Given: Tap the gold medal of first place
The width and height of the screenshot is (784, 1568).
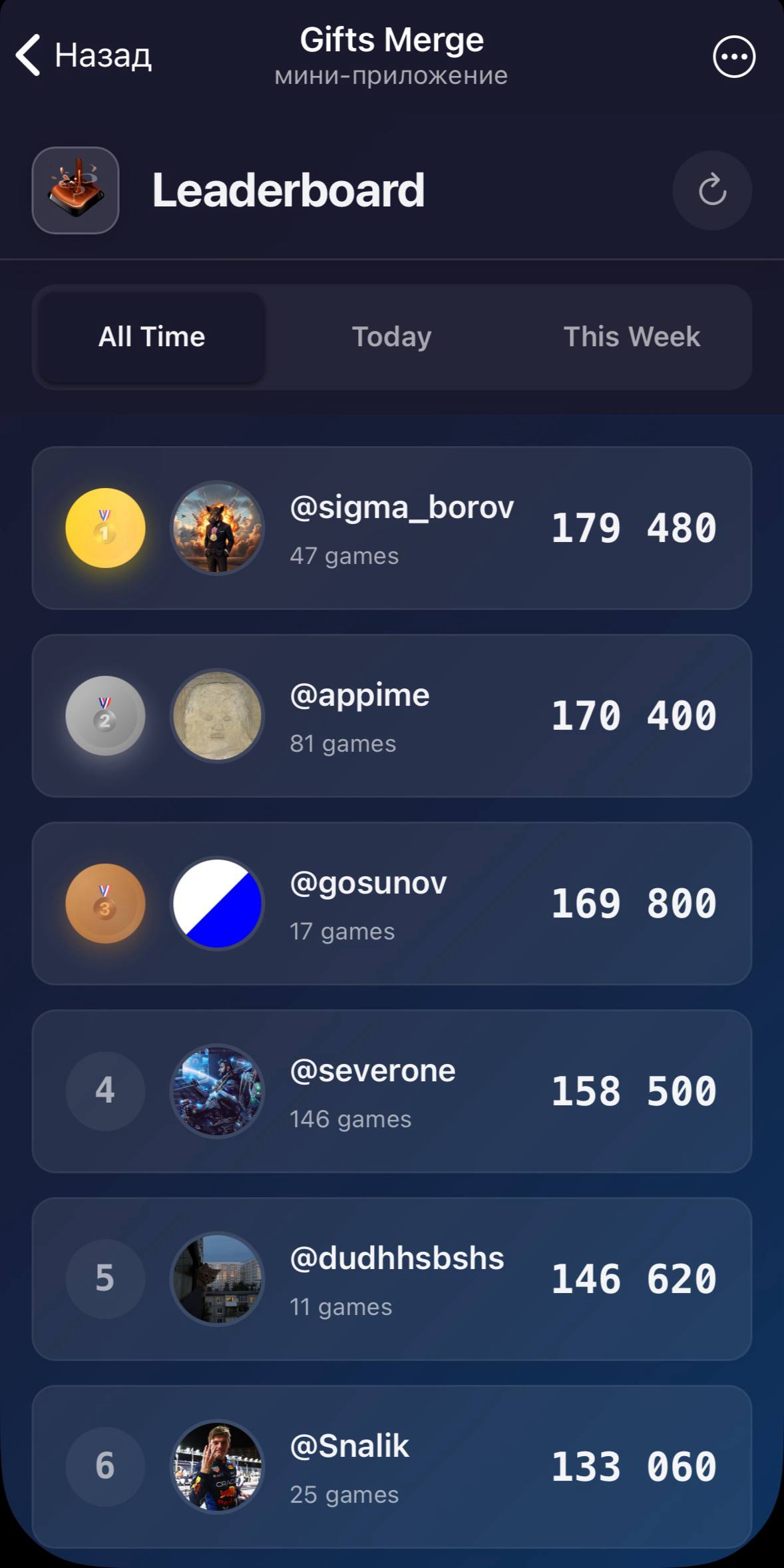Looking at the screenshot, I should click(104, 527).
